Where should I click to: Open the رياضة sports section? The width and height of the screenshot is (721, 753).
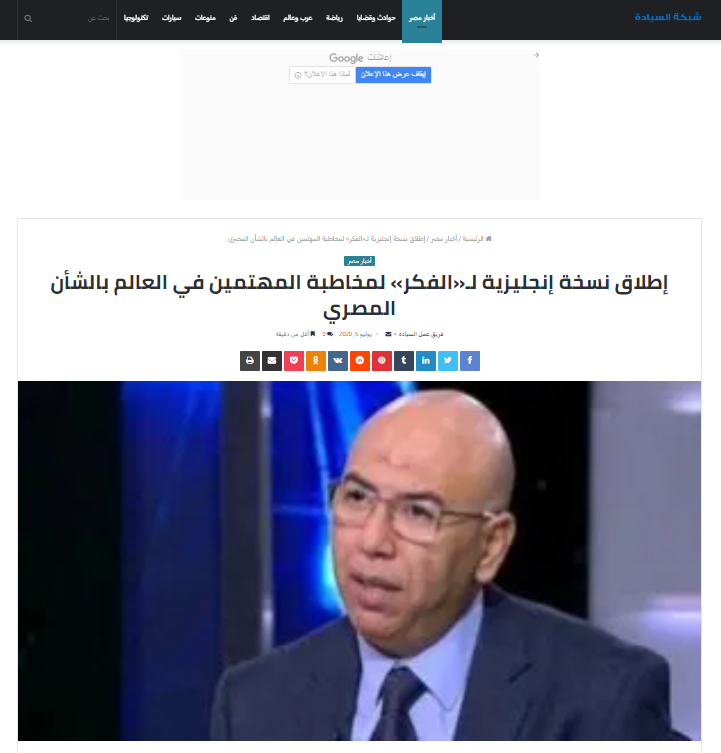point(333,19)
